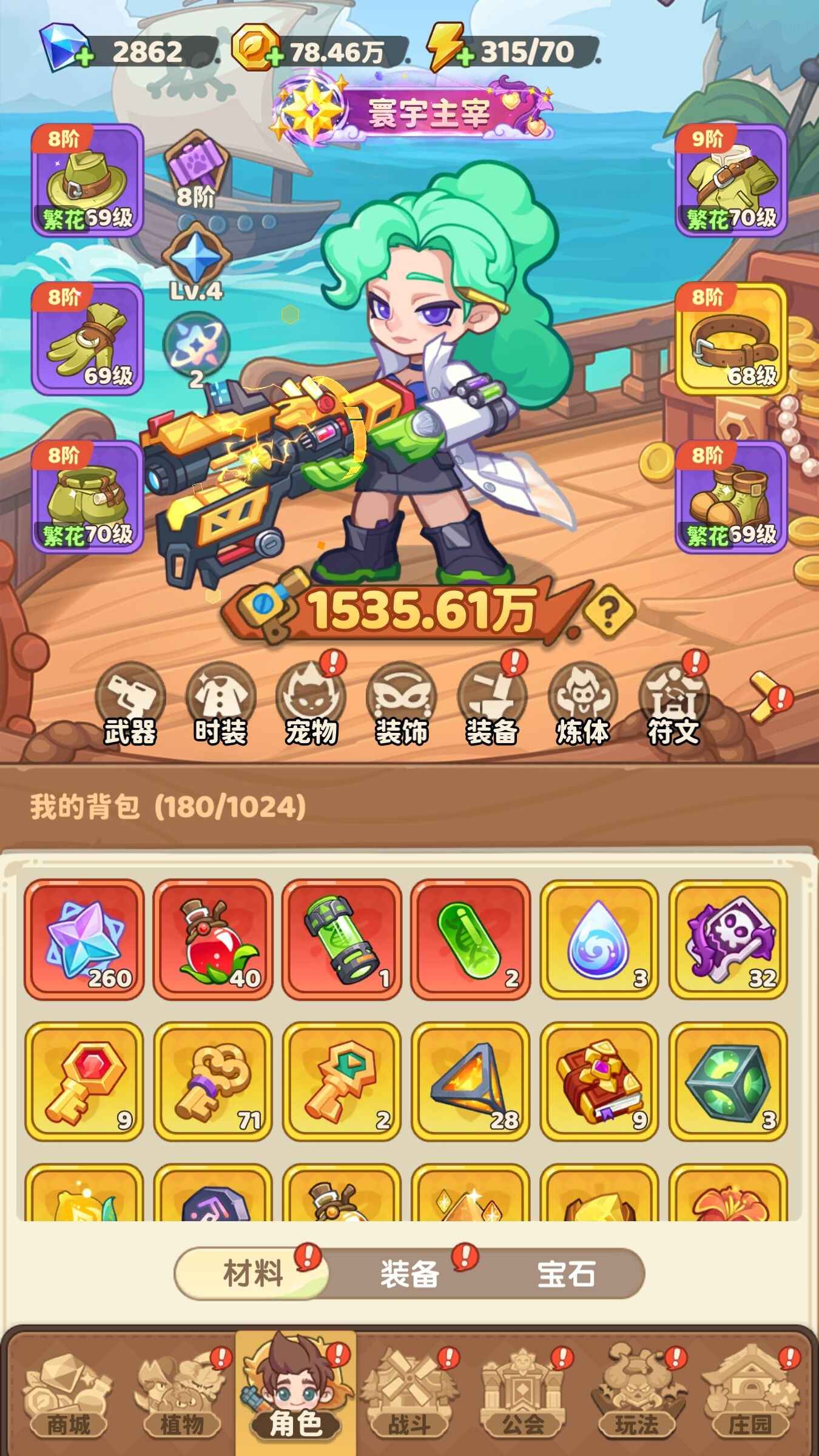Open the 装饰 accessory menu
Screen dimensions: 819x1456
402,704
